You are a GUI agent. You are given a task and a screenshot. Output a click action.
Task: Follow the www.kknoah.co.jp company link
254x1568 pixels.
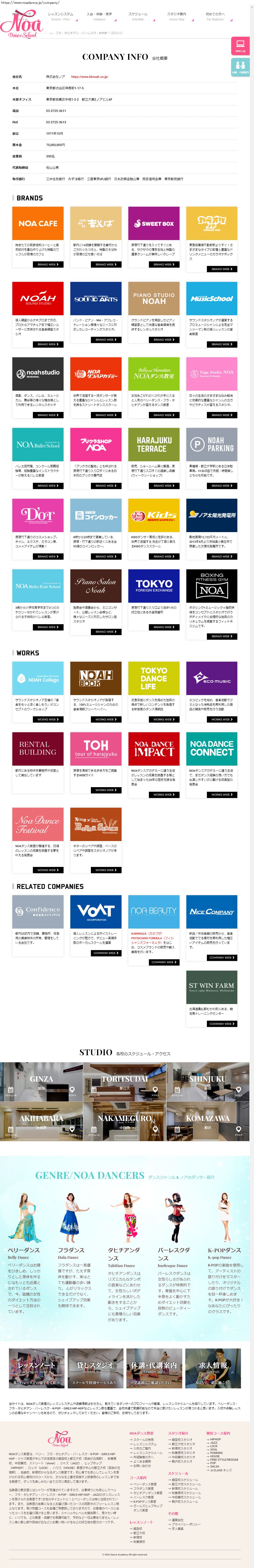pos(89,77)
